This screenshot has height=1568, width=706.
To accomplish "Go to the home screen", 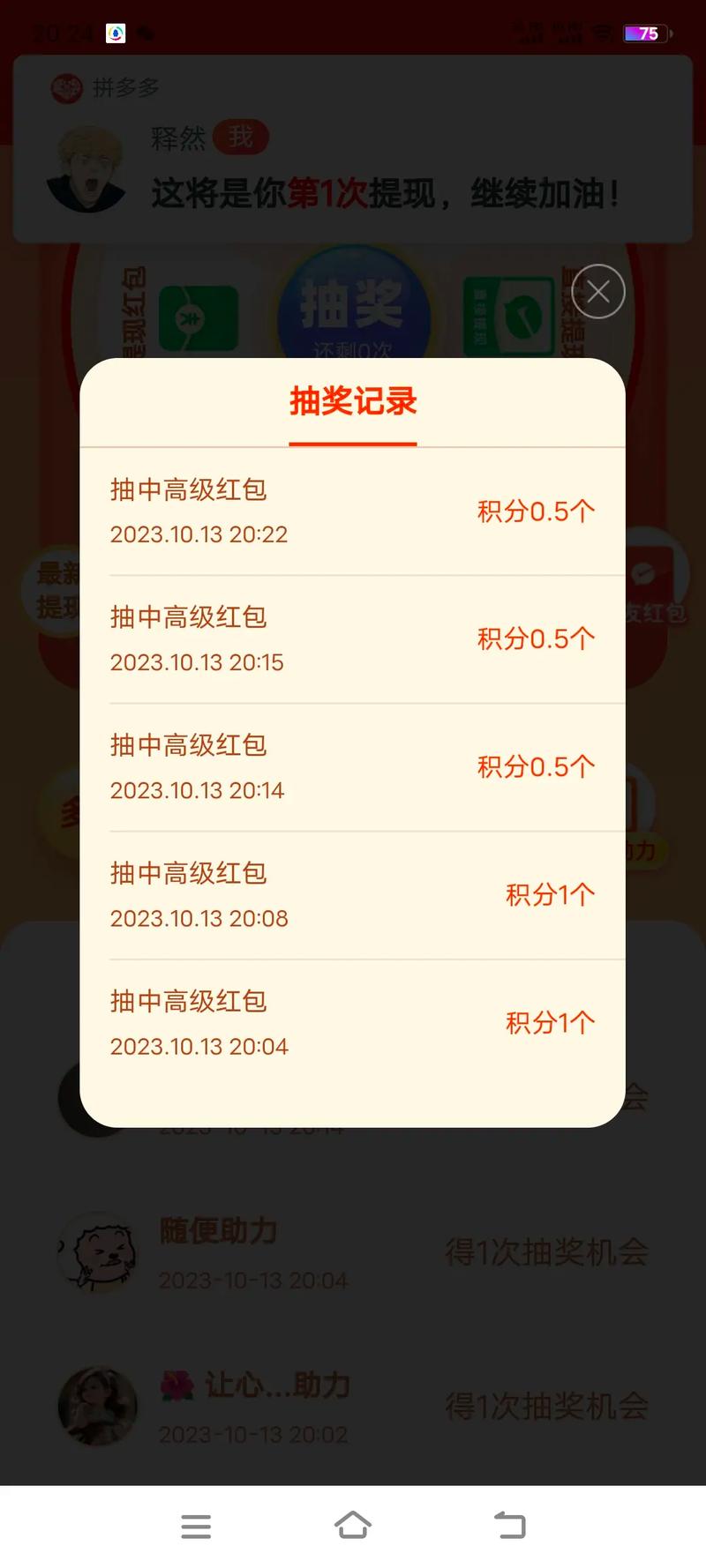I will click(352, 1525).
